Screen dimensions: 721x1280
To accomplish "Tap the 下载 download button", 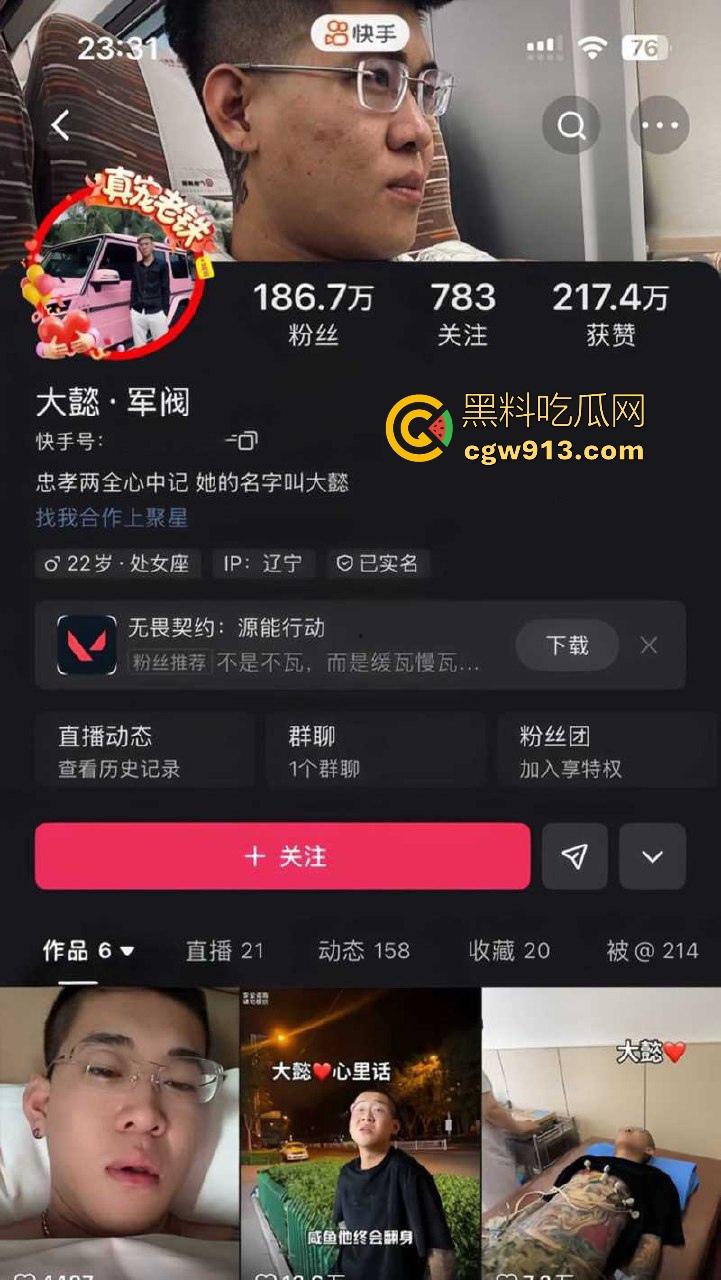I will pyautogui.click(x=566, y=645).
